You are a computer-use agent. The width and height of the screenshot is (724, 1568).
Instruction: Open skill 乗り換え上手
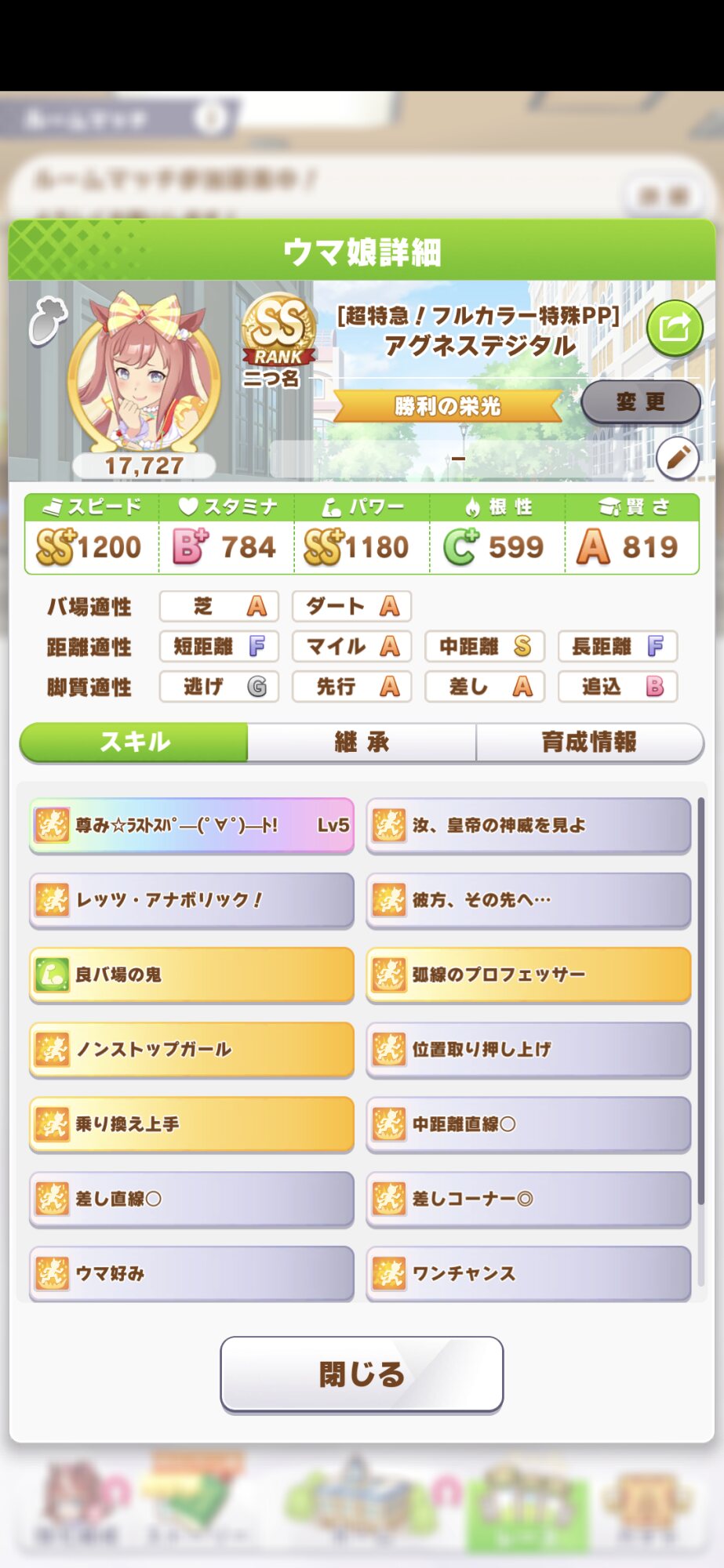tap(191, 1123)
